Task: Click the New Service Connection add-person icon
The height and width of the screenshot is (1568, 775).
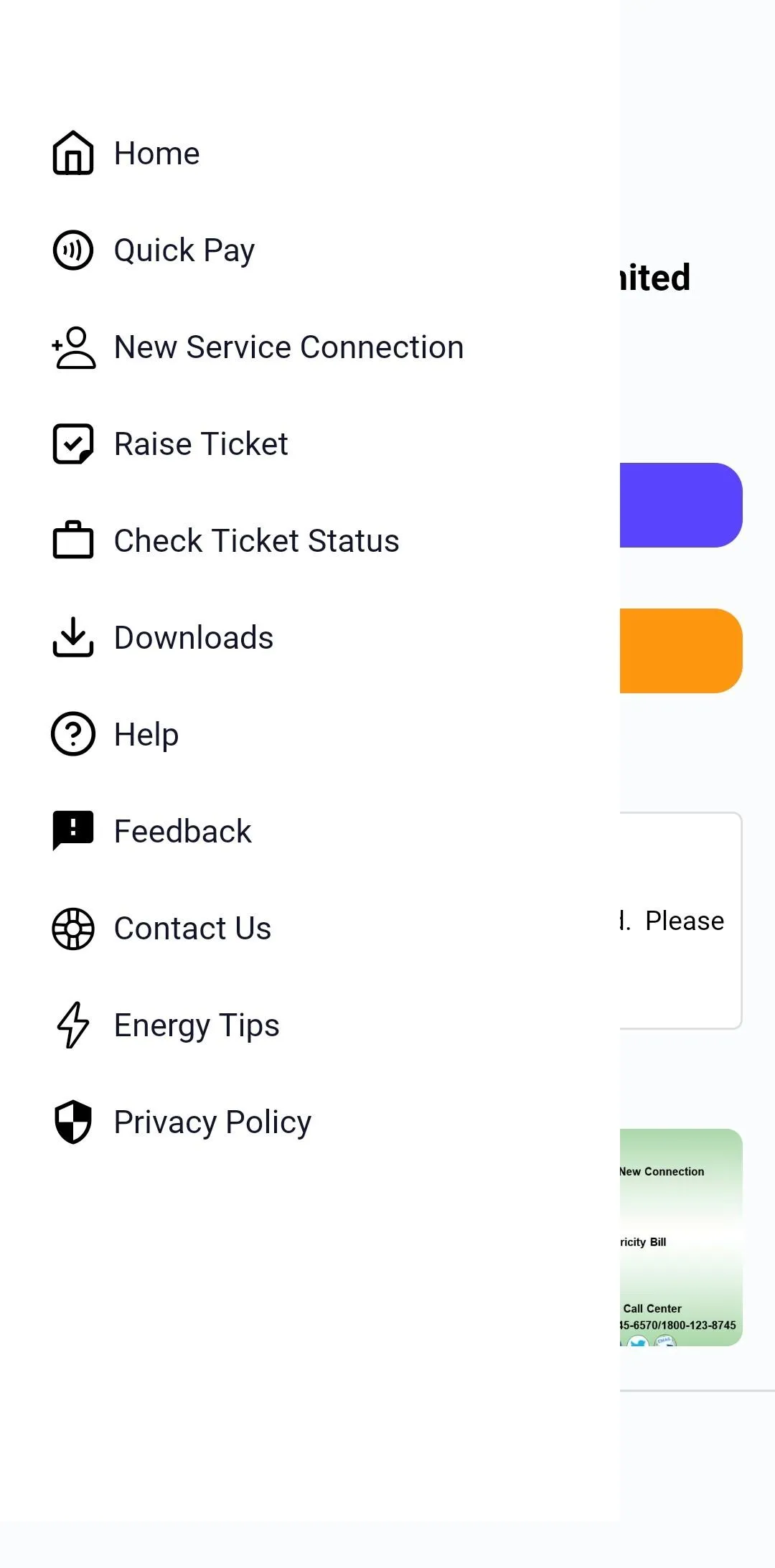Action: pos(72,347)
